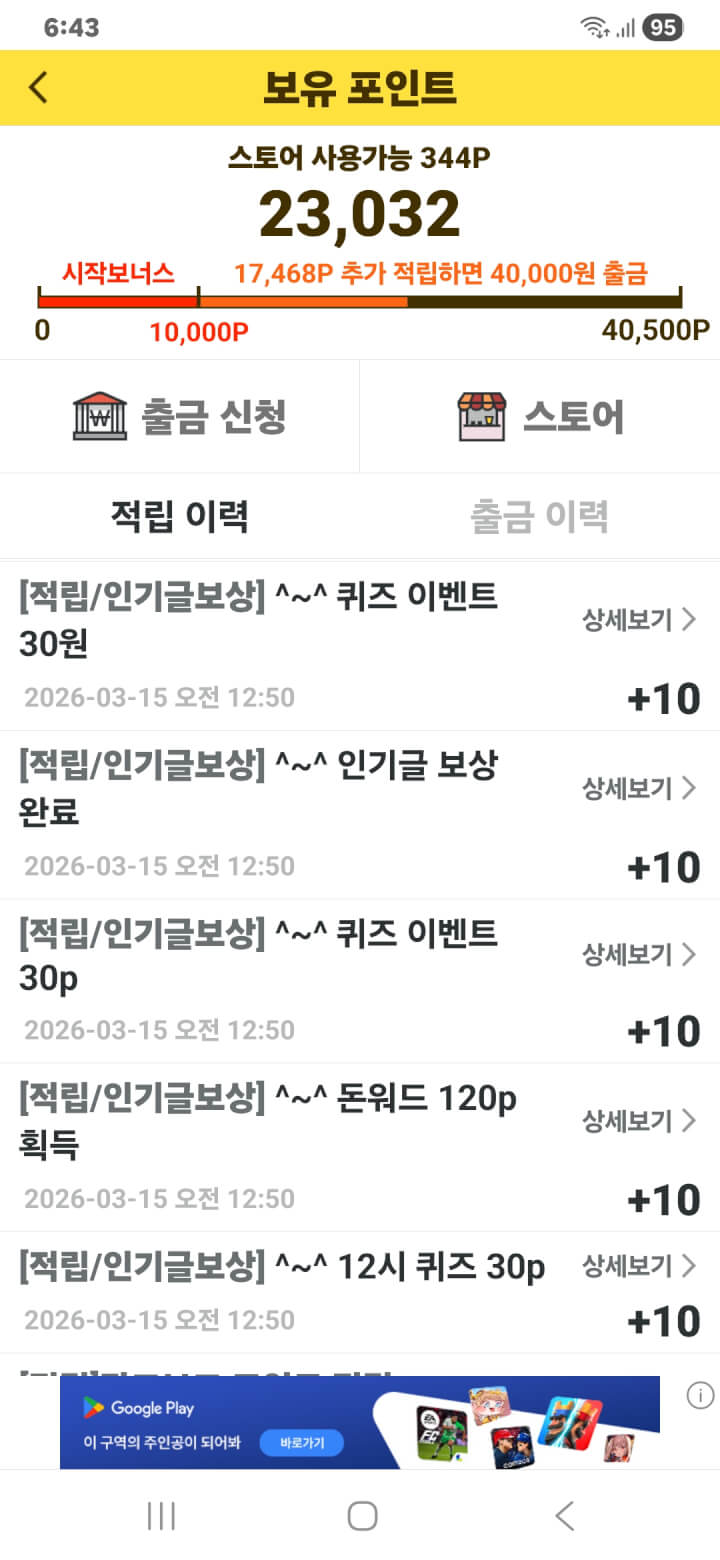Open recent apps from navigation bar
720x1560 pixels.
(161, 1516)
